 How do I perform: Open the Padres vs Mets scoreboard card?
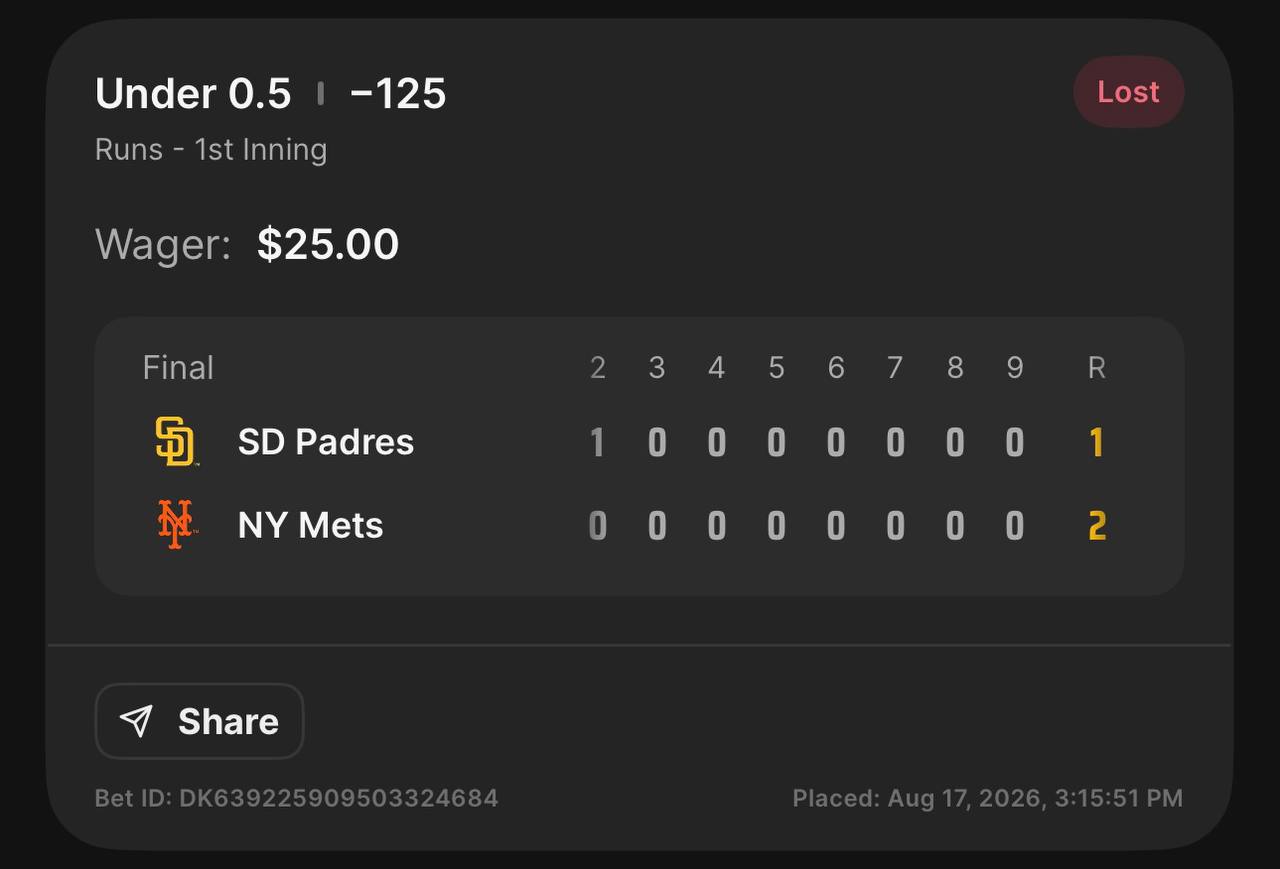tap(639, 456)
